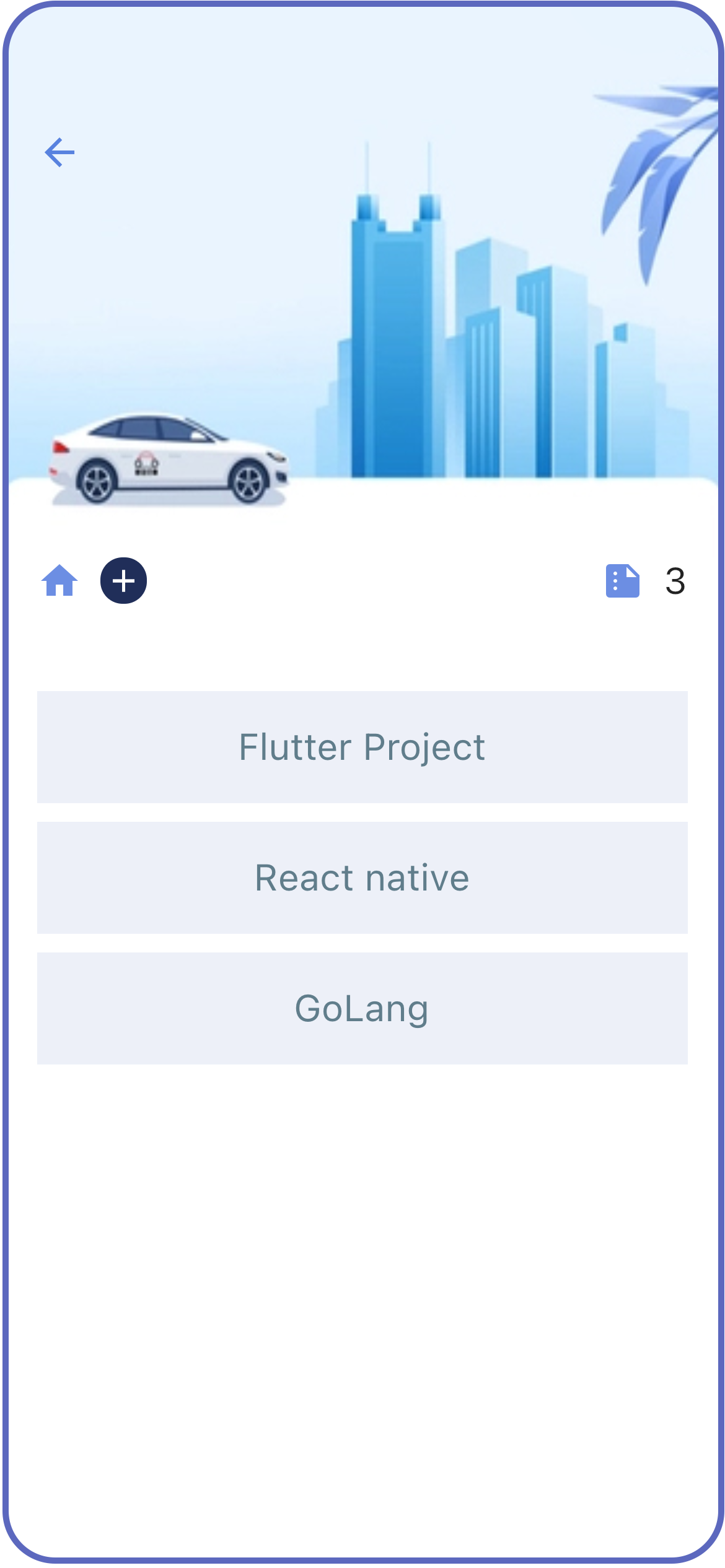Go back using the arrow icon
This screenshot has height=1568, width=725.
point(59,152)
